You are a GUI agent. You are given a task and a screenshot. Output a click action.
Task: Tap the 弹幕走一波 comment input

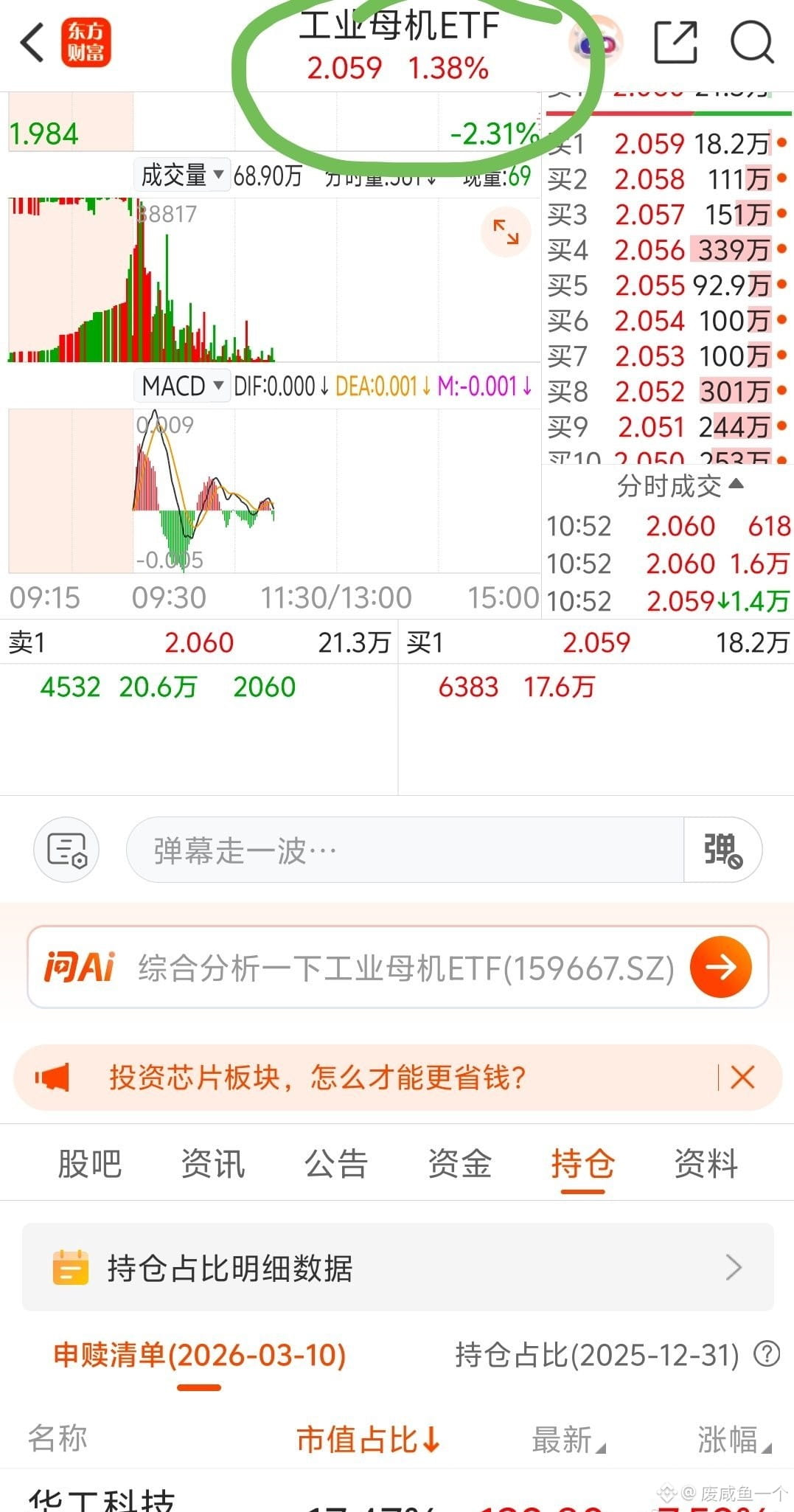pyautogui.click(x=405, y=850)
